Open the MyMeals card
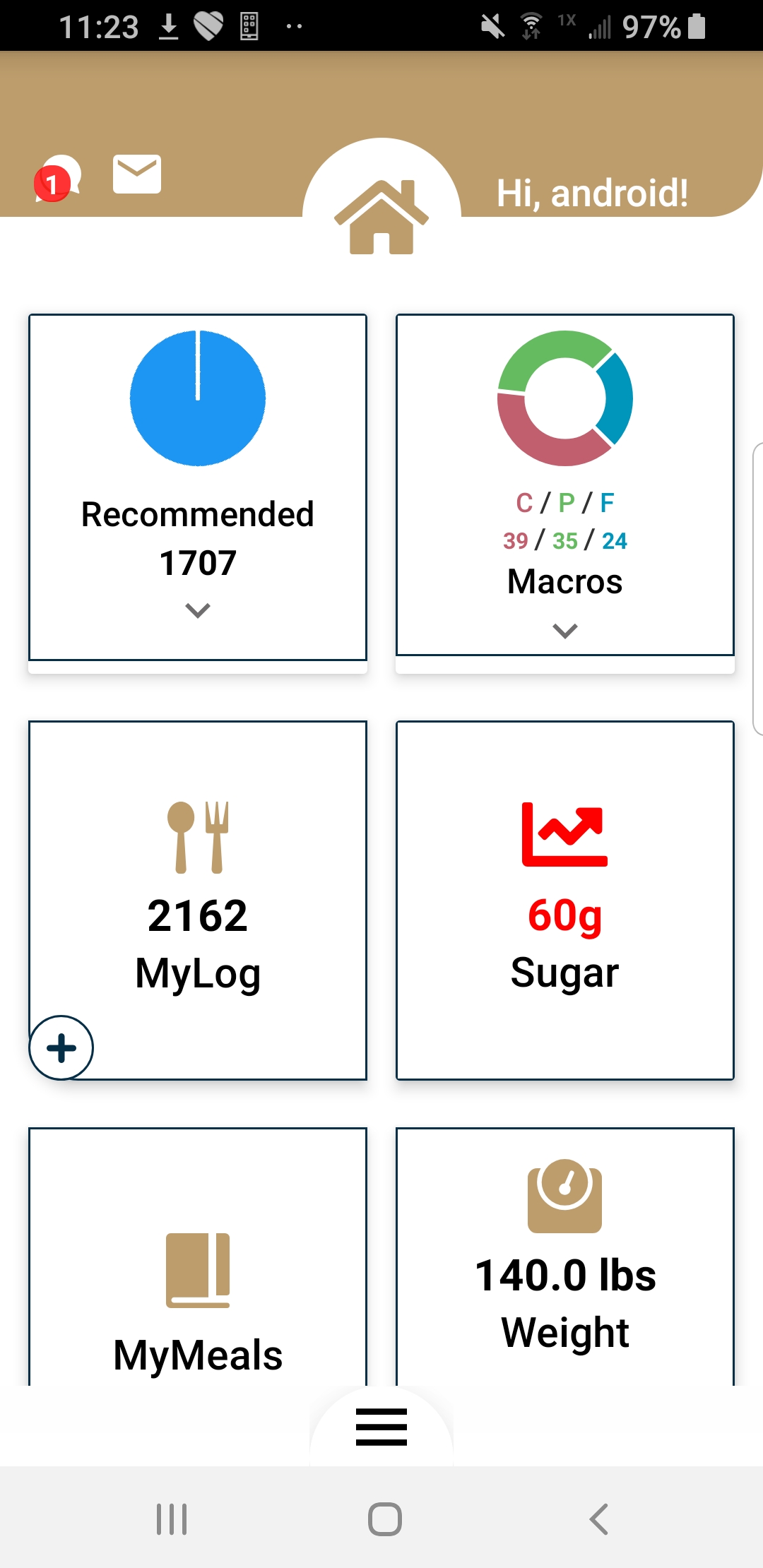The height and width of the screenshot is (1568, 763). (x=198, y=1271)
